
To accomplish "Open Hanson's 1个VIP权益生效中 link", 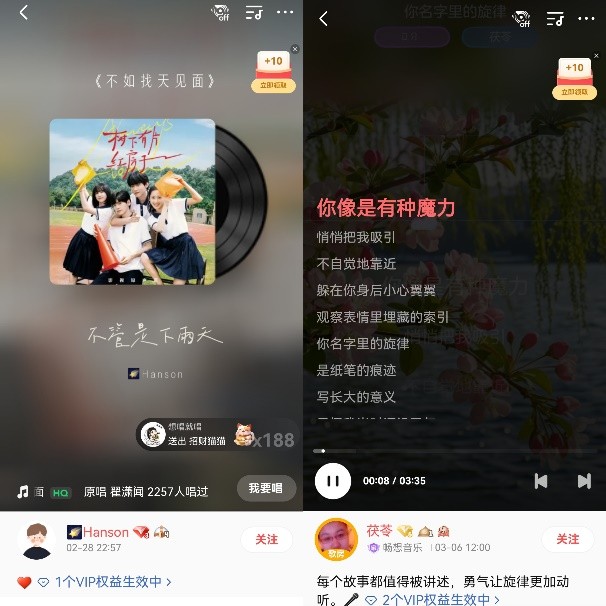I will click(x=112, y=581).
